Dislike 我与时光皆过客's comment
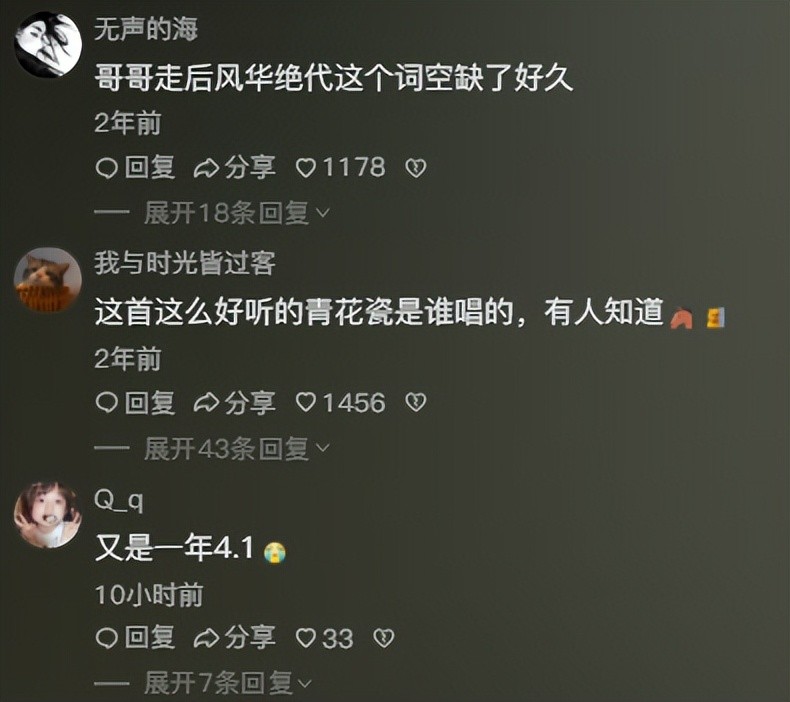The height and width of the screenshot is (702, 790). (x=415, y=403)
